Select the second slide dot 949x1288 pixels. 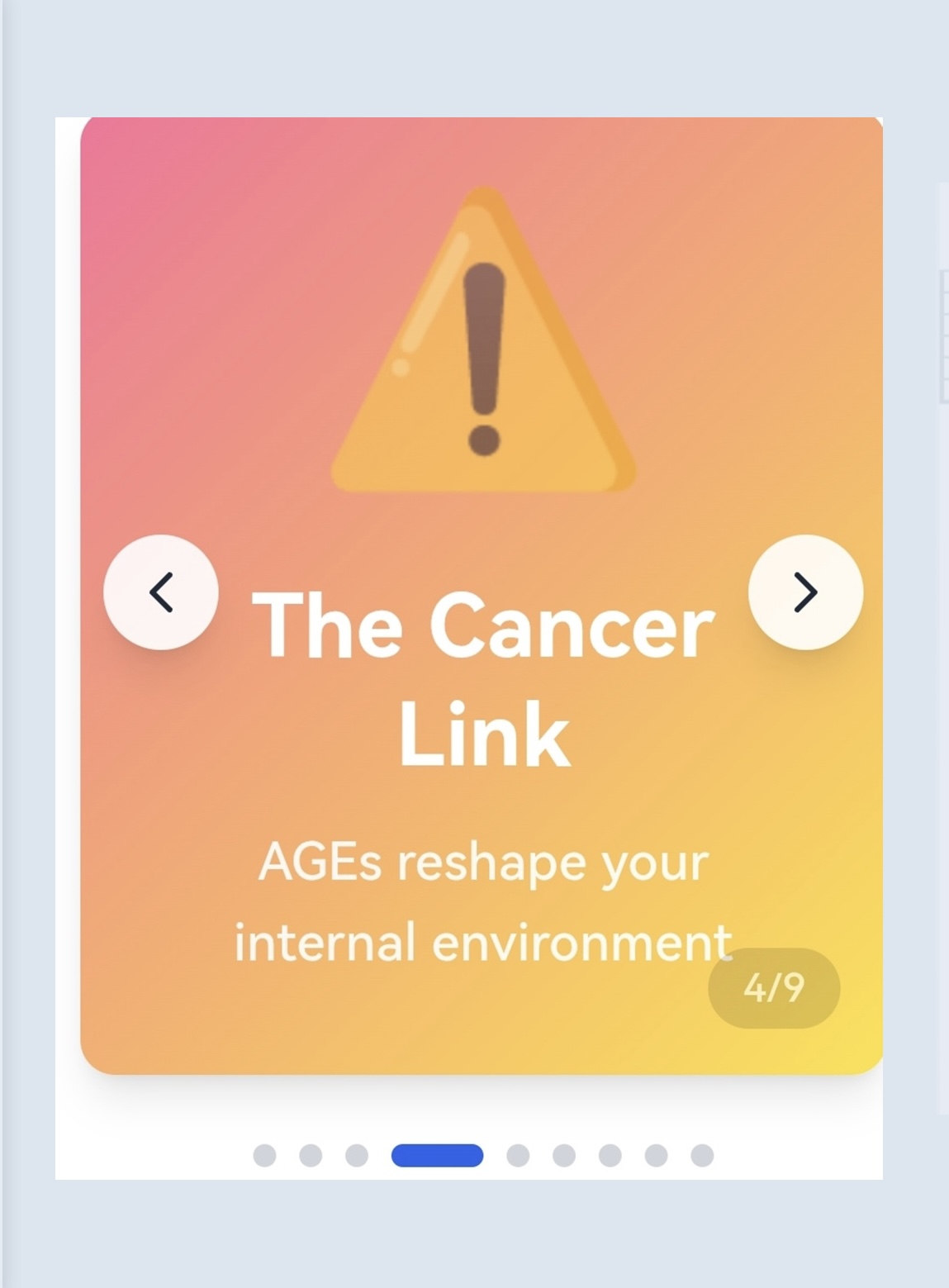pyautogui.click(x=311, y=1155)
